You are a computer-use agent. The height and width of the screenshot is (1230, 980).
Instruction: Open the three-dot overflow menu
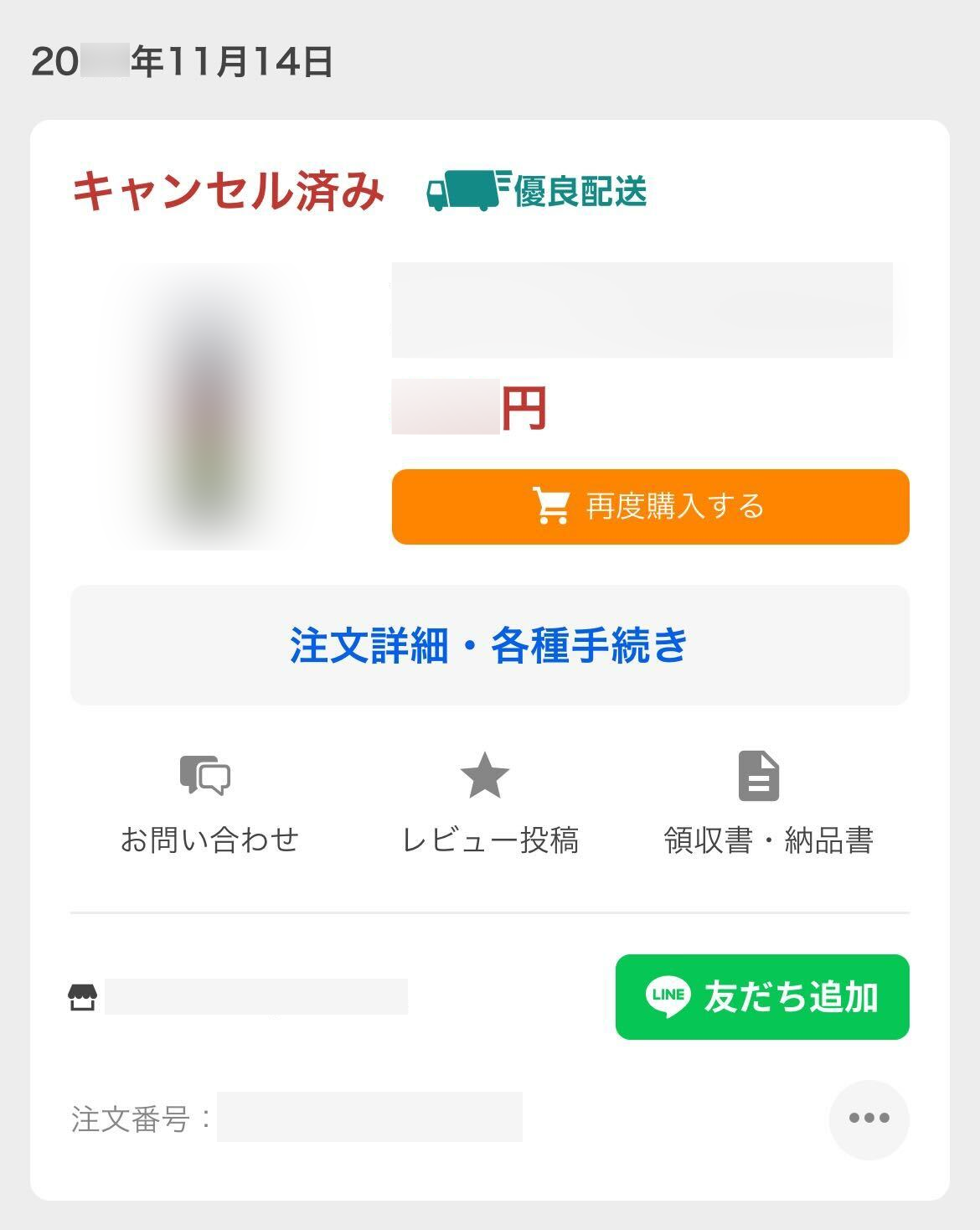point(869,1119)
